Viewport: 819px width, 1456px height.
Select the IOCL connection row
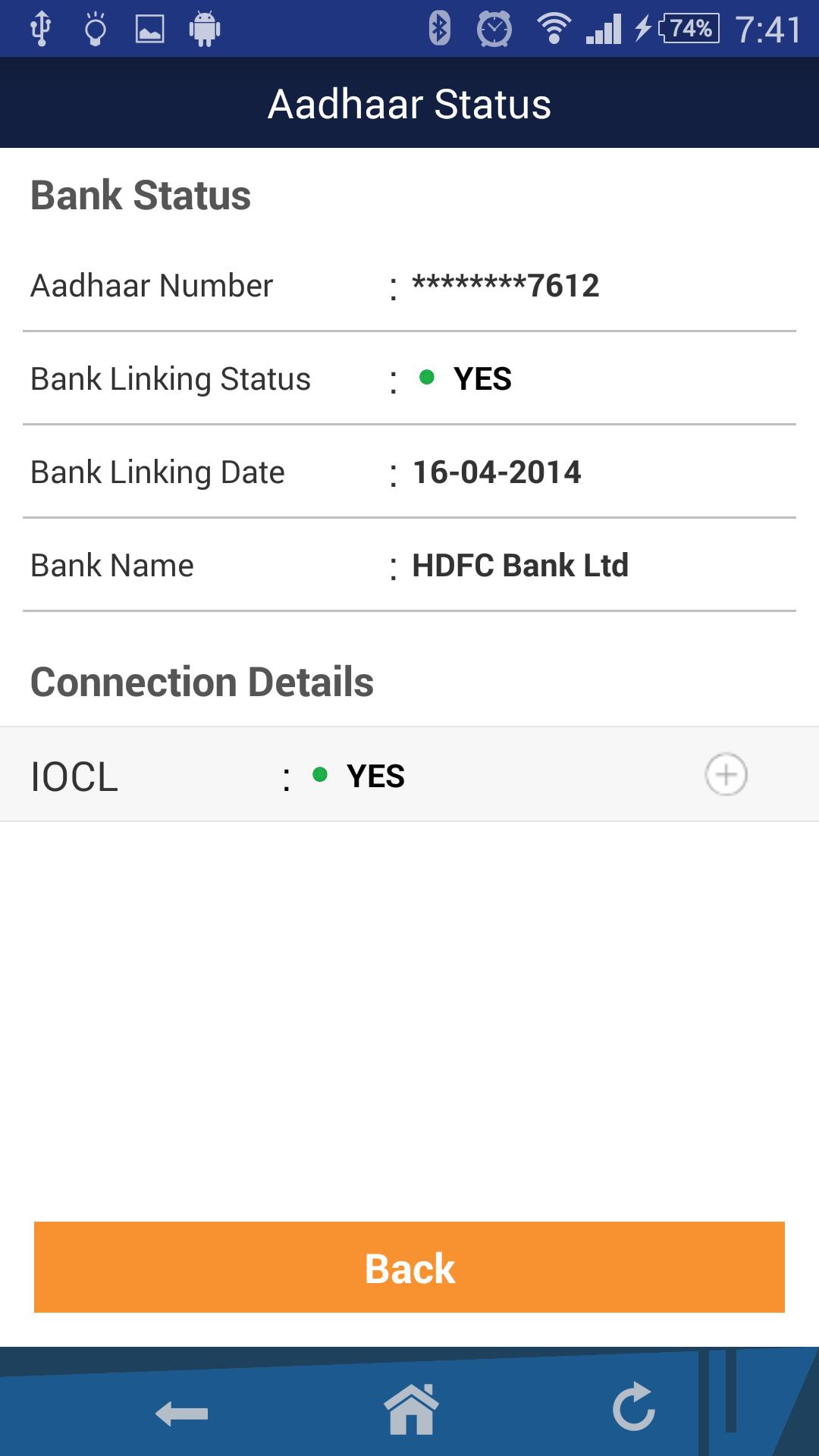409,775
